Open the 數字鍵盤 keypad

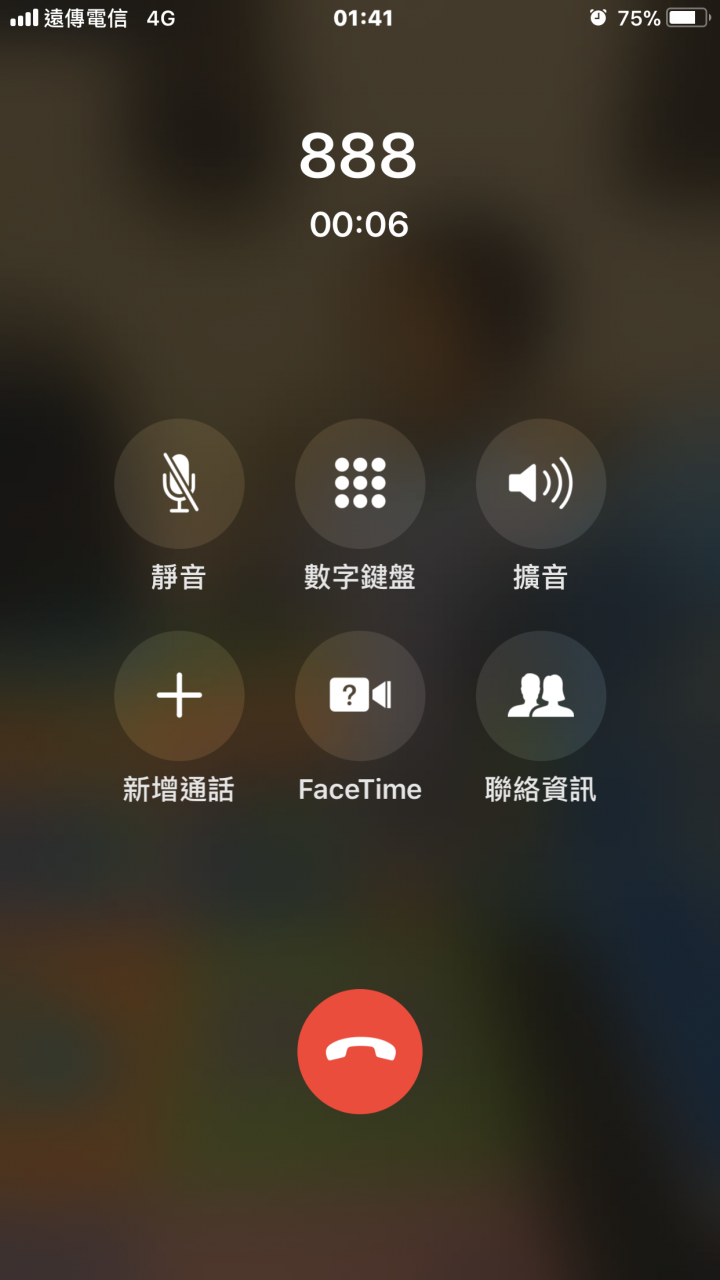click(x=360, y=483)
